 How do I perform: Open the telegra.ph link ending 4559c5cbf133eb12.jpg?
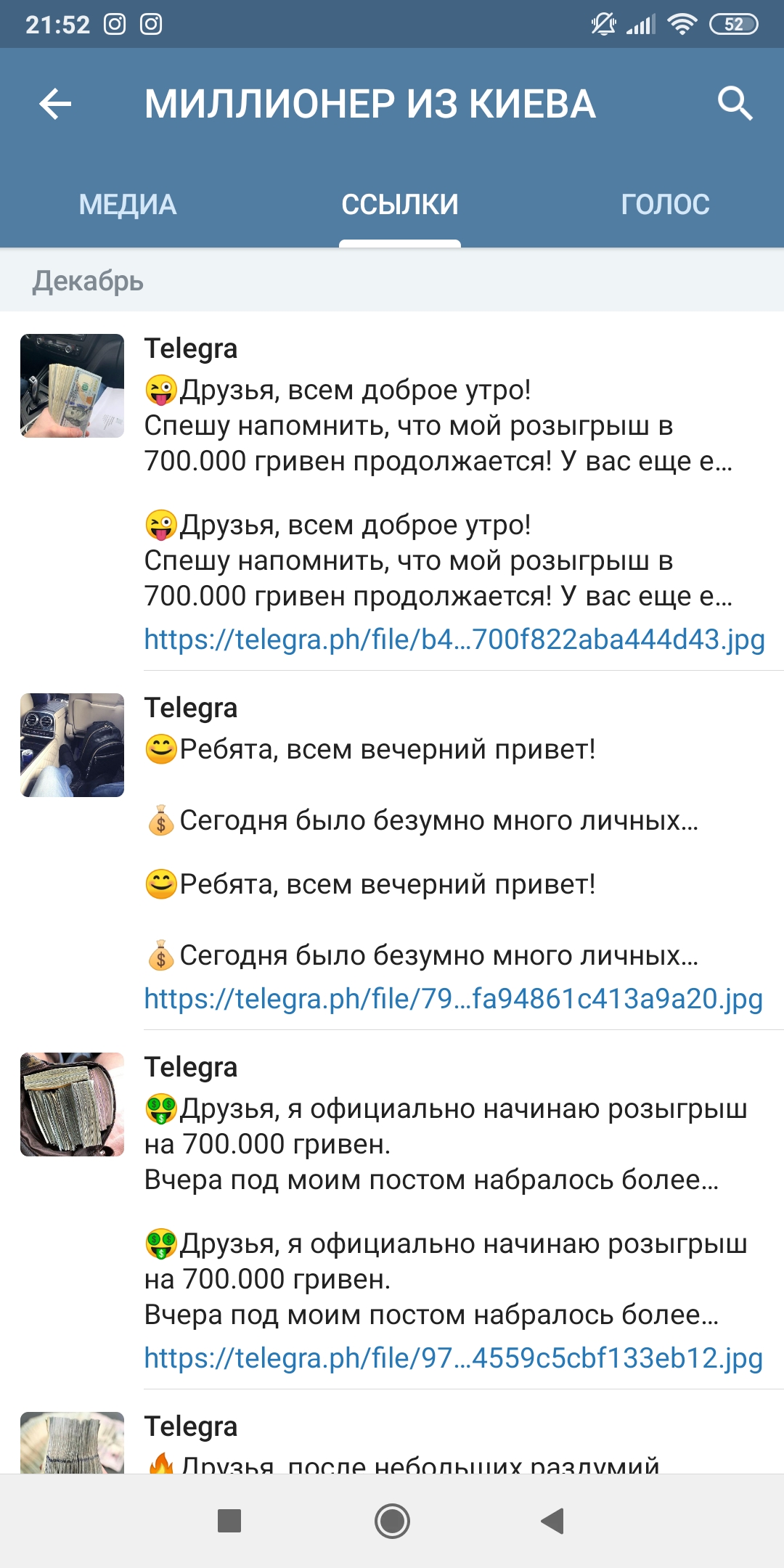click(454, 1358)
